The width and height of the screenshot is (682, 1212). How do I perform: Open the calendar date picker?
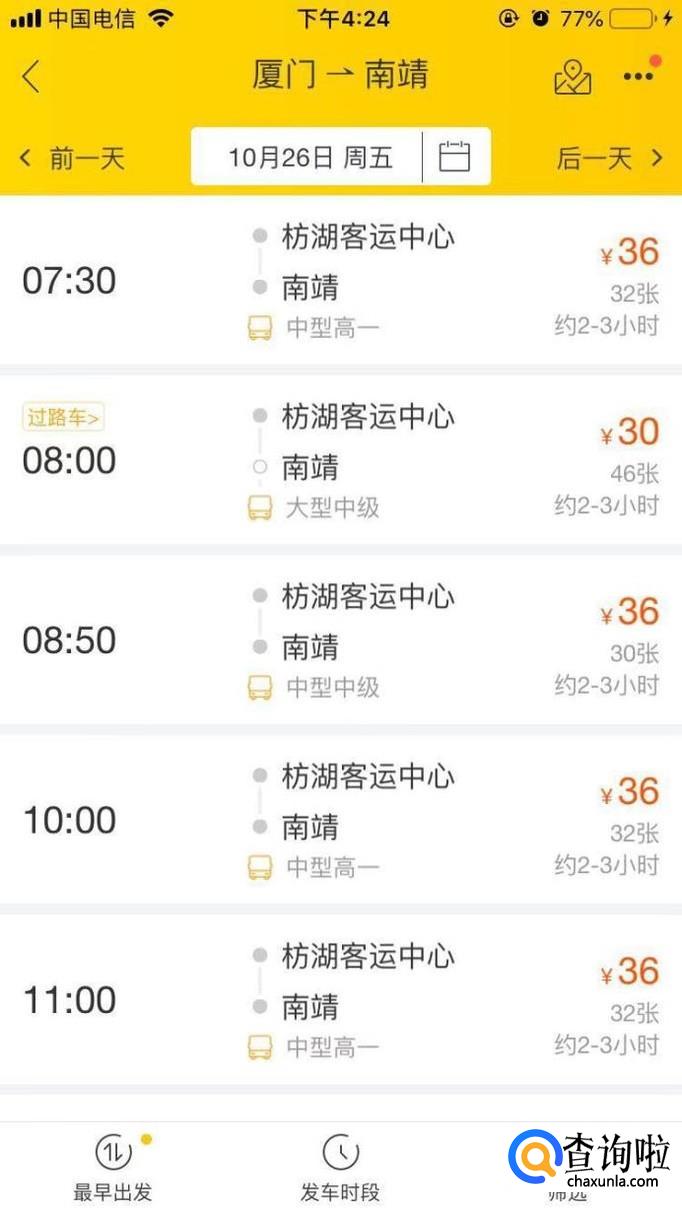coord(455,157)
